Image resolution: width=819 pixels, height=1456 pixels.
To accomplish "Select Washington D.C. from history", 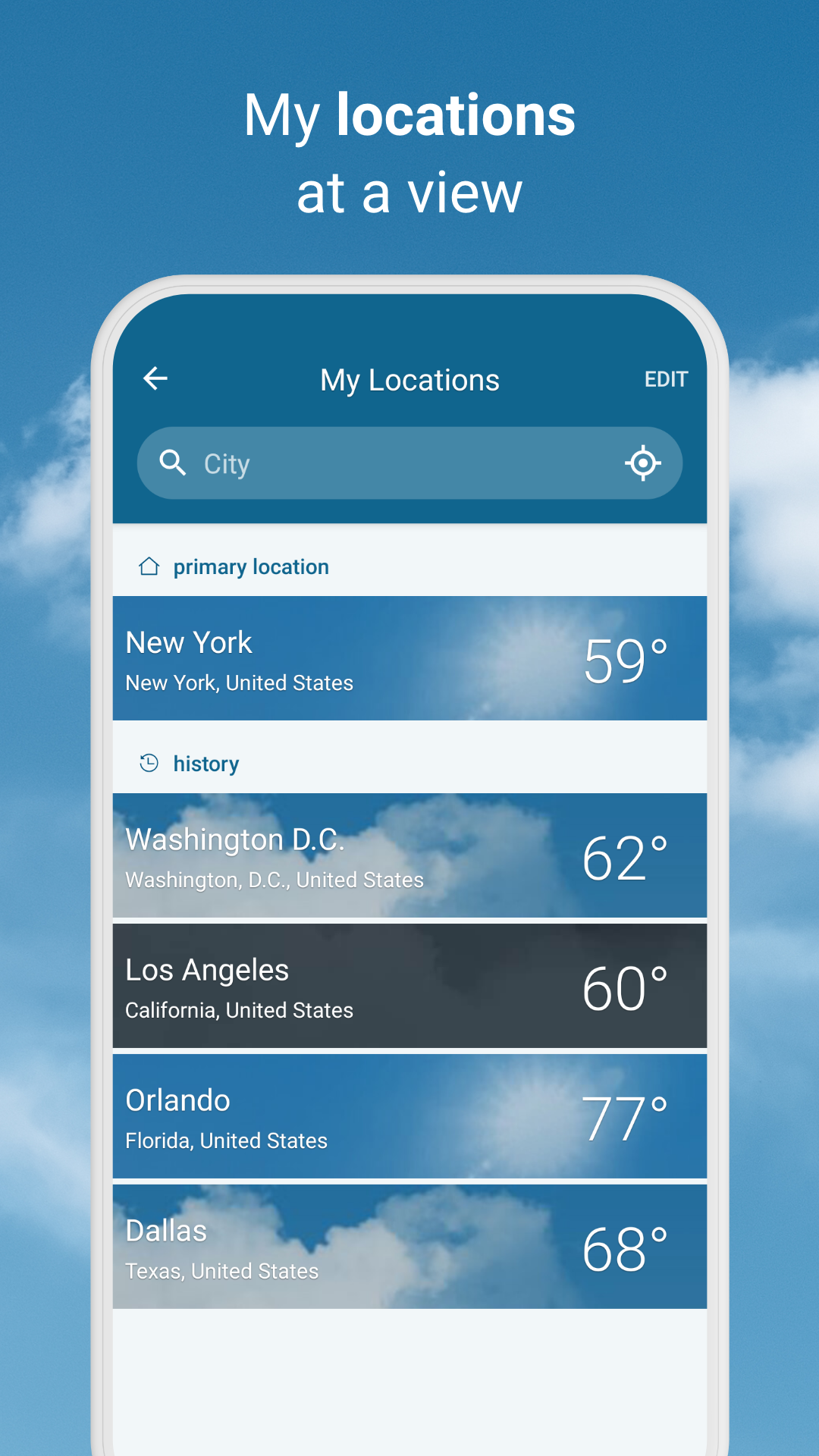I will tap(409, 855).
